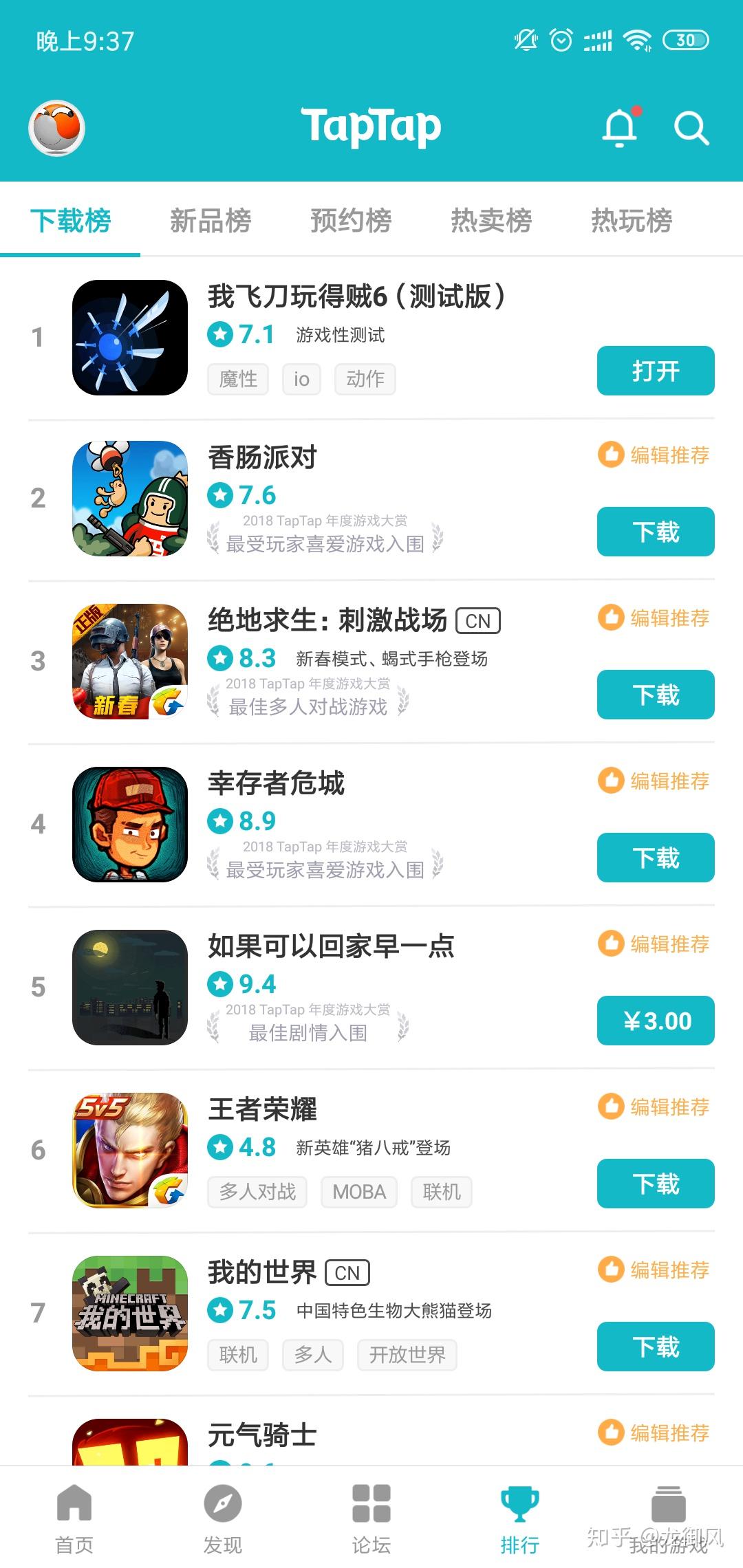The height and width of the screenshot is (1568, 743).
Task: Open search from the top bar
Action: [x=691, y=127]
